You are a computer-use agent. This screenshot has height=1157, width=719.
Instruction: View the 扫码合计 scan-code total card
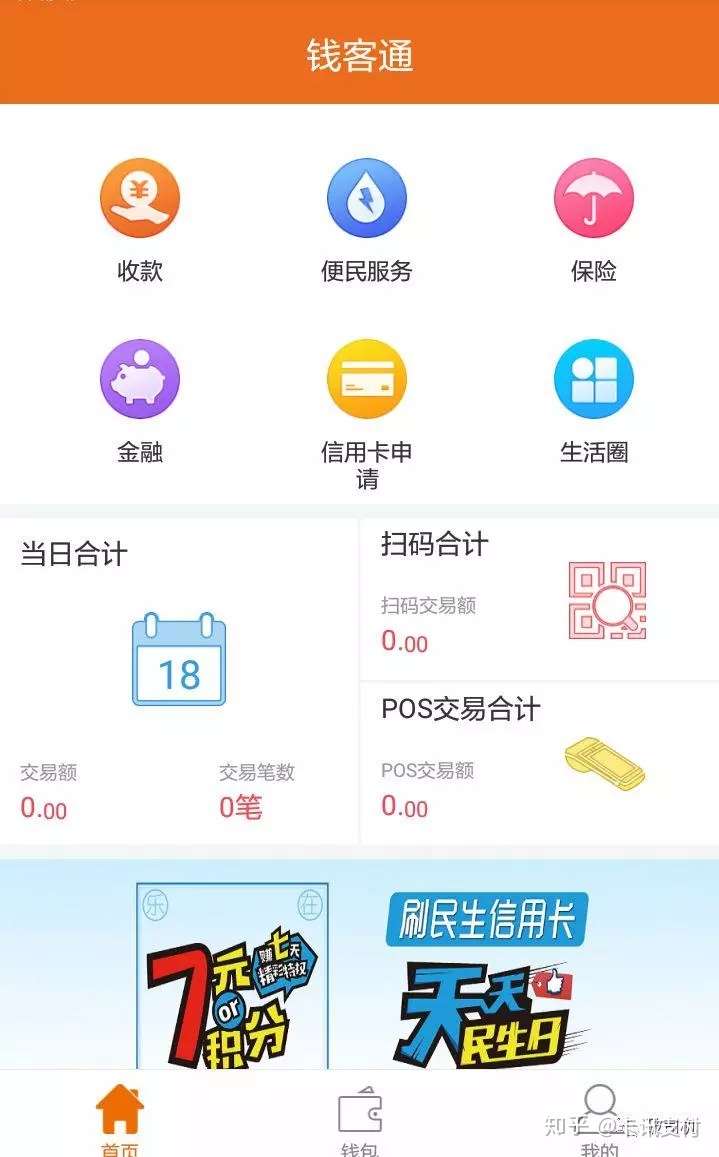coord(540,599)
